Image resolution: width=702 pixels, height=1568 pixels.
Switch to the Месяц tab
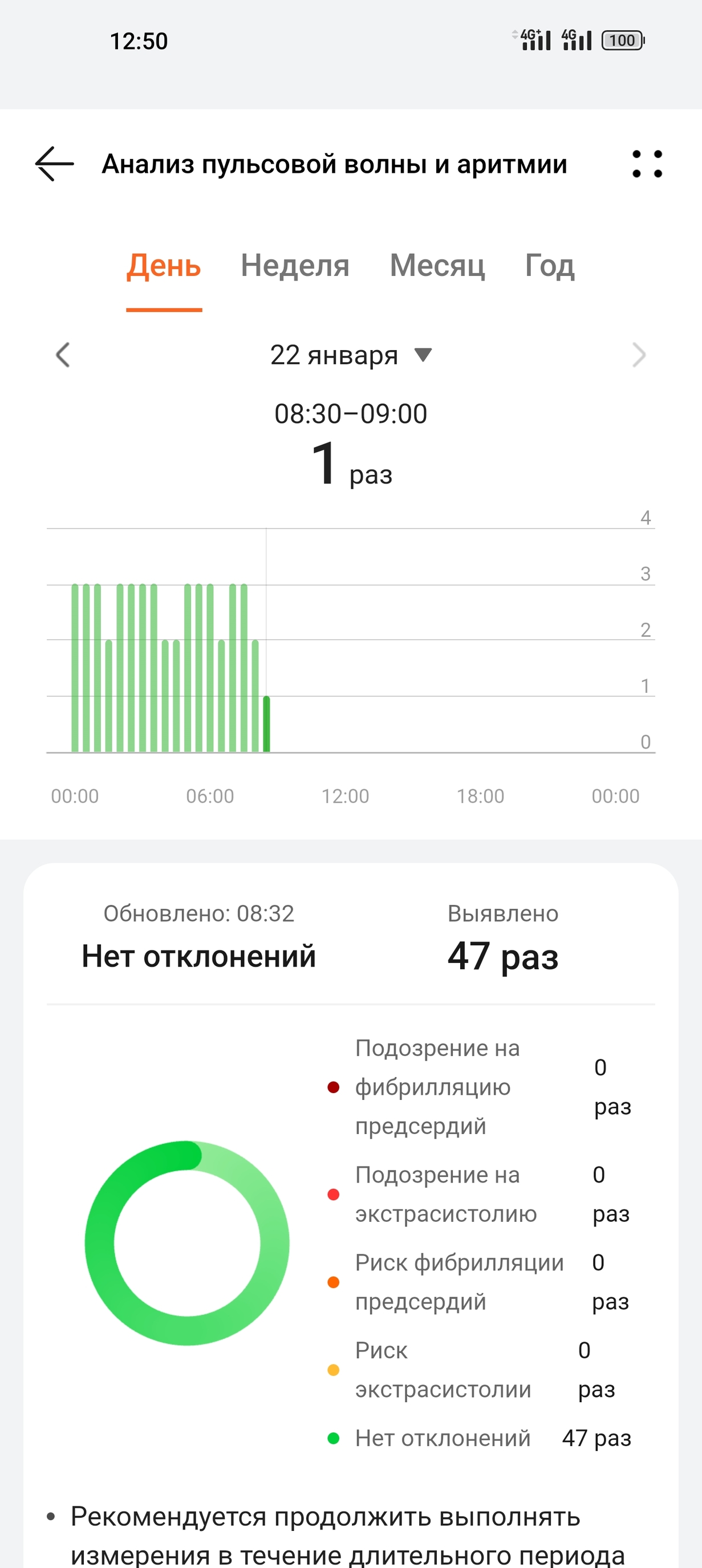(437, 266)
